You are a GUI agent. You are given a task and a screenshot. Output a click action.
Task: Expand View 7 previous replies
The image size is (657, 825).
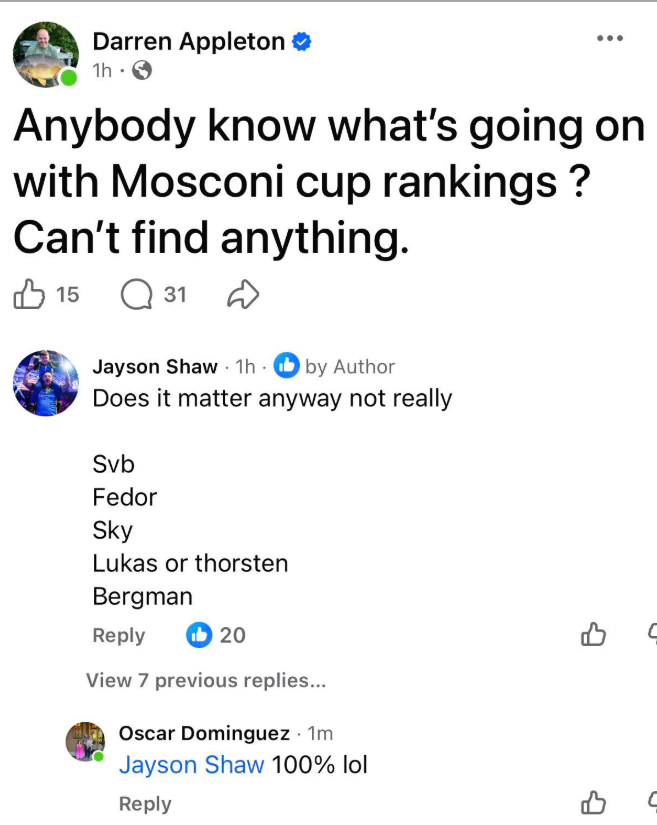pos(206,680)
